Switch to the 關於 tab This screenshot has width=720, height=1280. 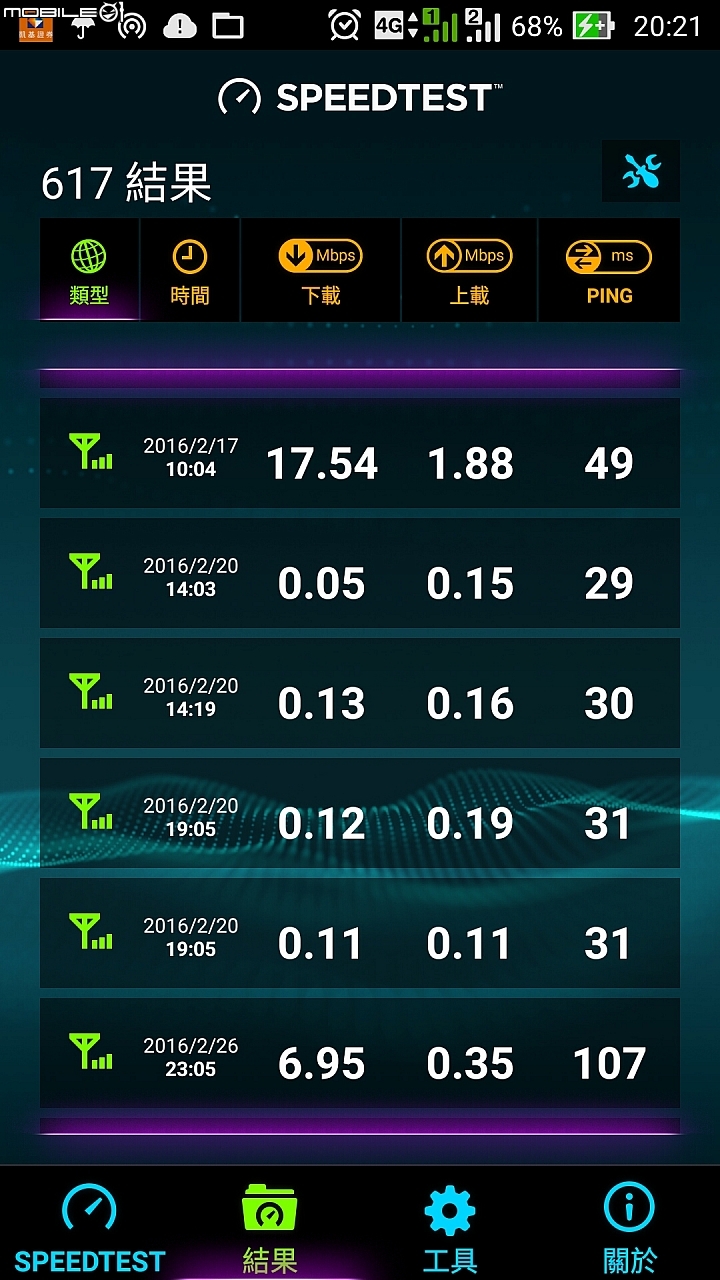point(629,1227)
